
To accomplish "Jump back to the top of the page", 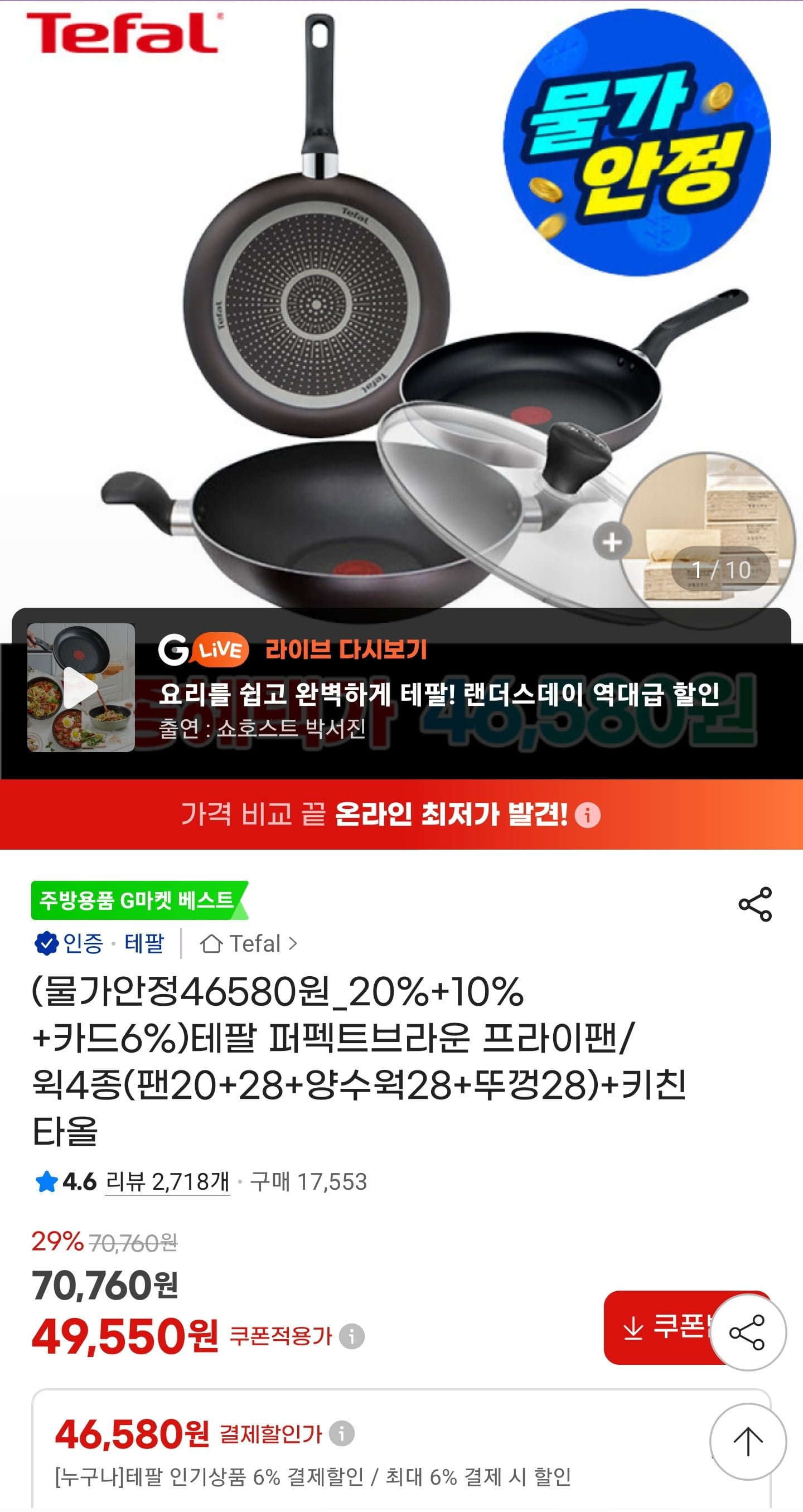I will [747, 1441].
